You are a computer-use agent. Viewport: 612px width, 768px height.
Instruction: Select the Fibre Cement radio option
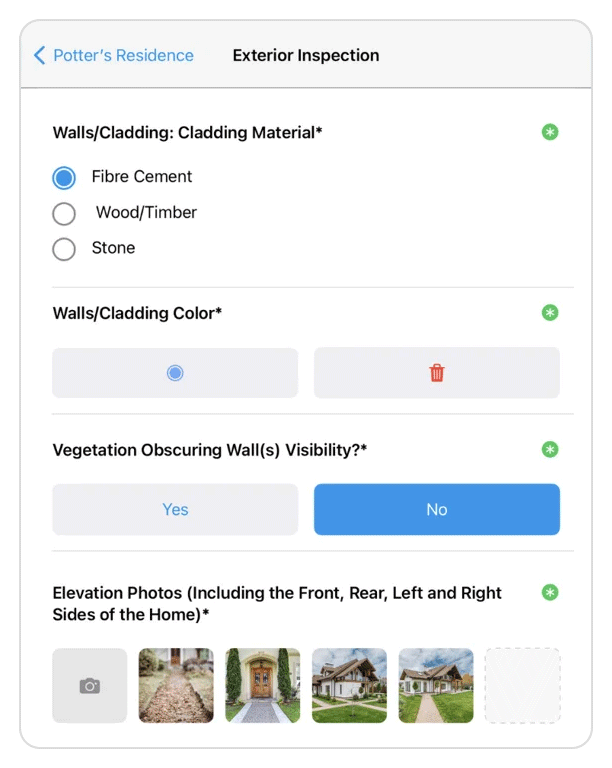pos(64,178)
